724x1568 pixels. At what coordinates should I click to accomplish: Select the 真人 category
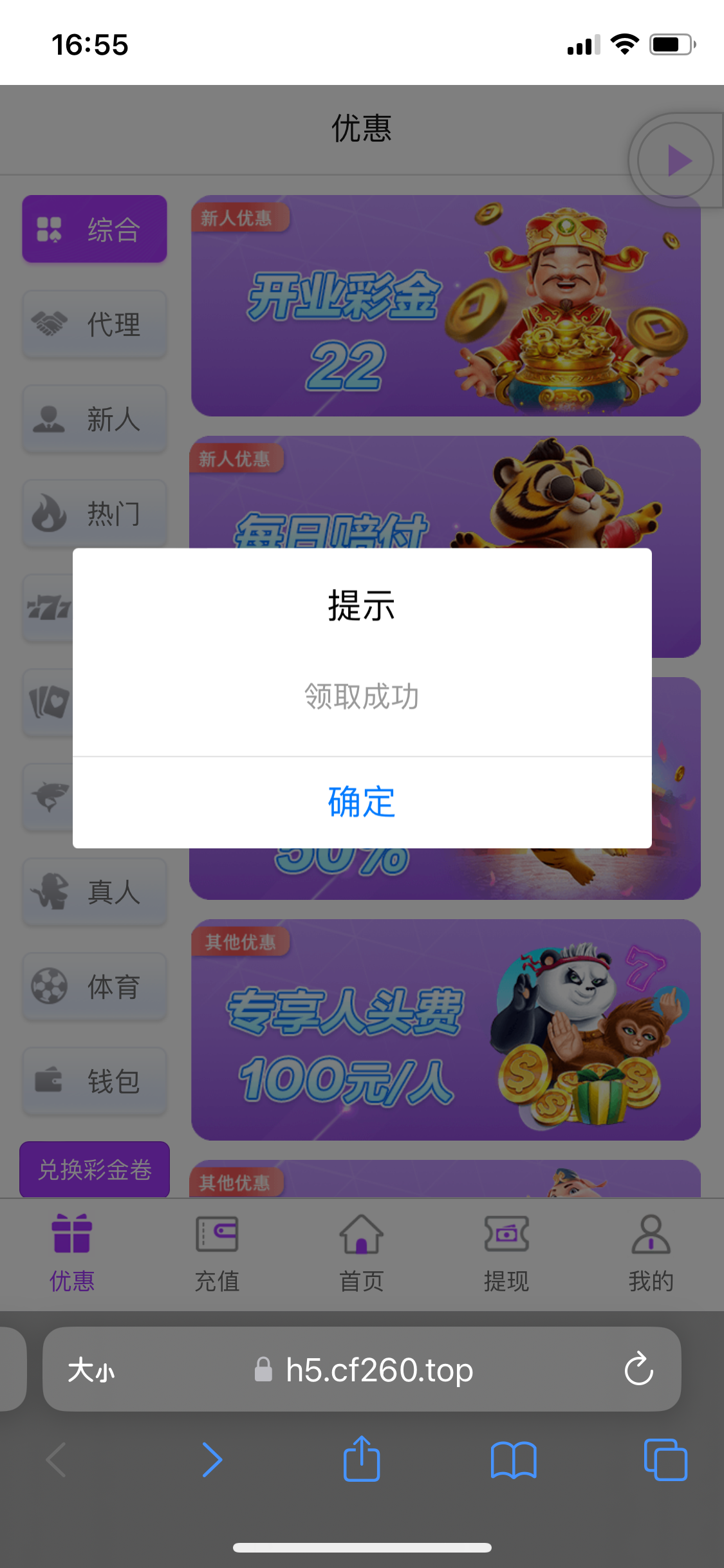[95, 891]
